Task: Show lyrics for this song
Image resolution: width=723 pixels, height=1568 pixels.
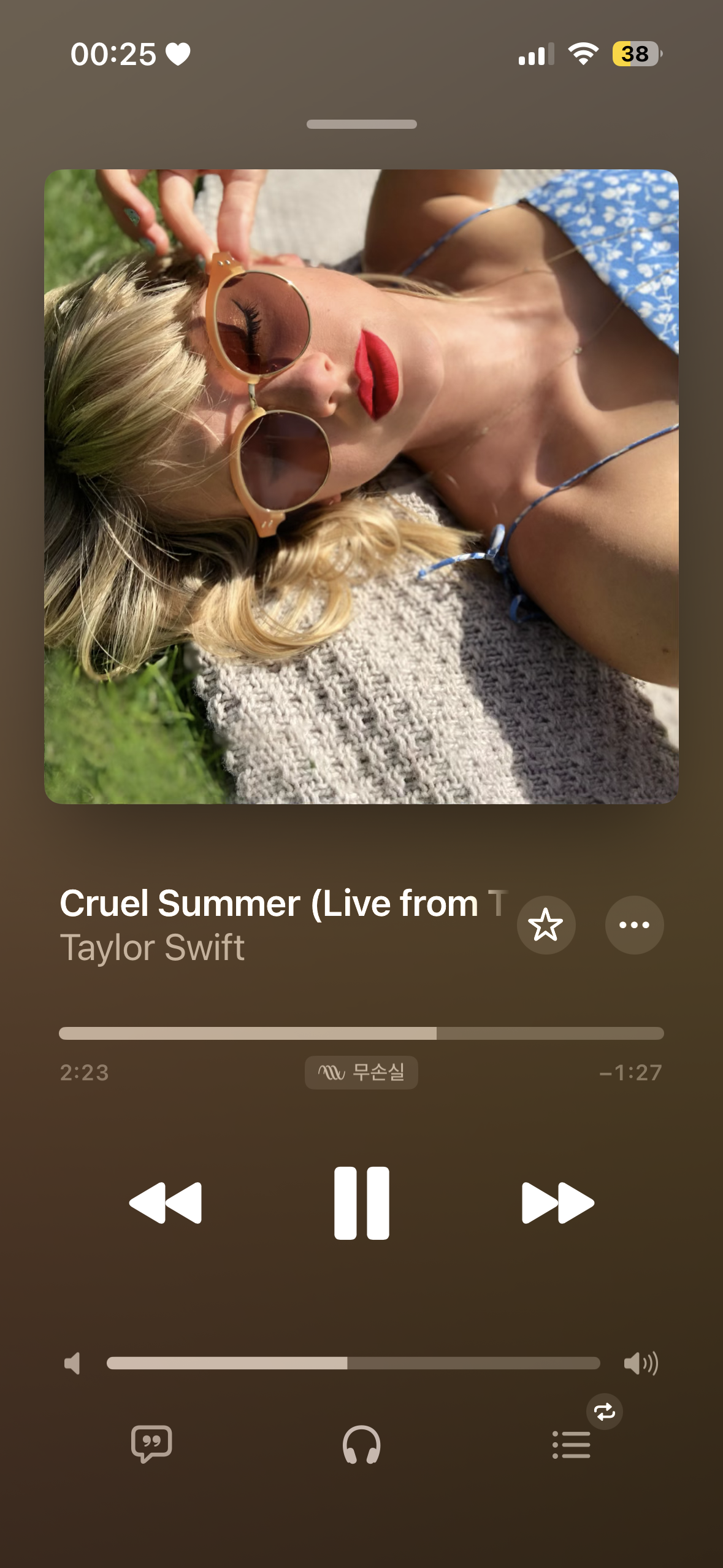Action: (x=151, y=1444)
